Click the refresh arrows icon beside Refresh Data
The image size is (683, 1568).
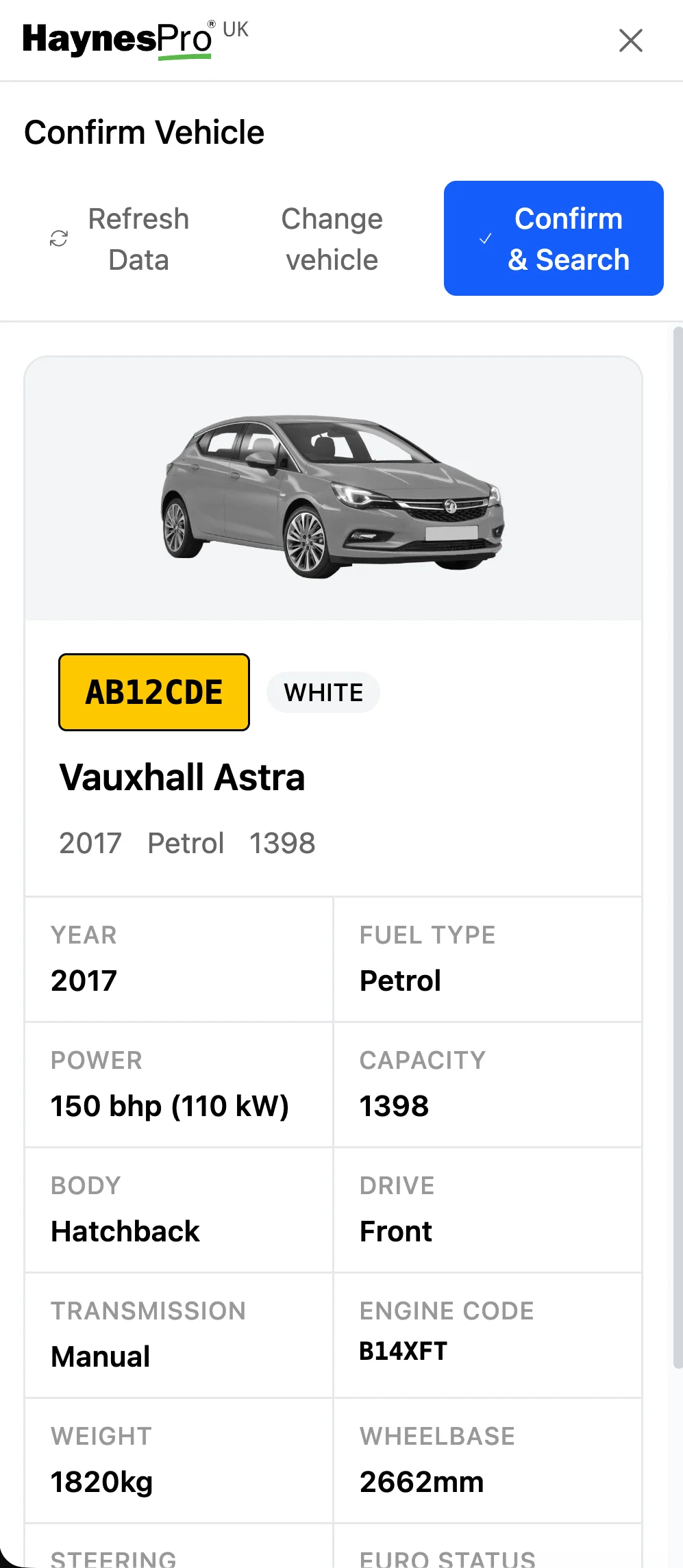click(x=59, y=238)
